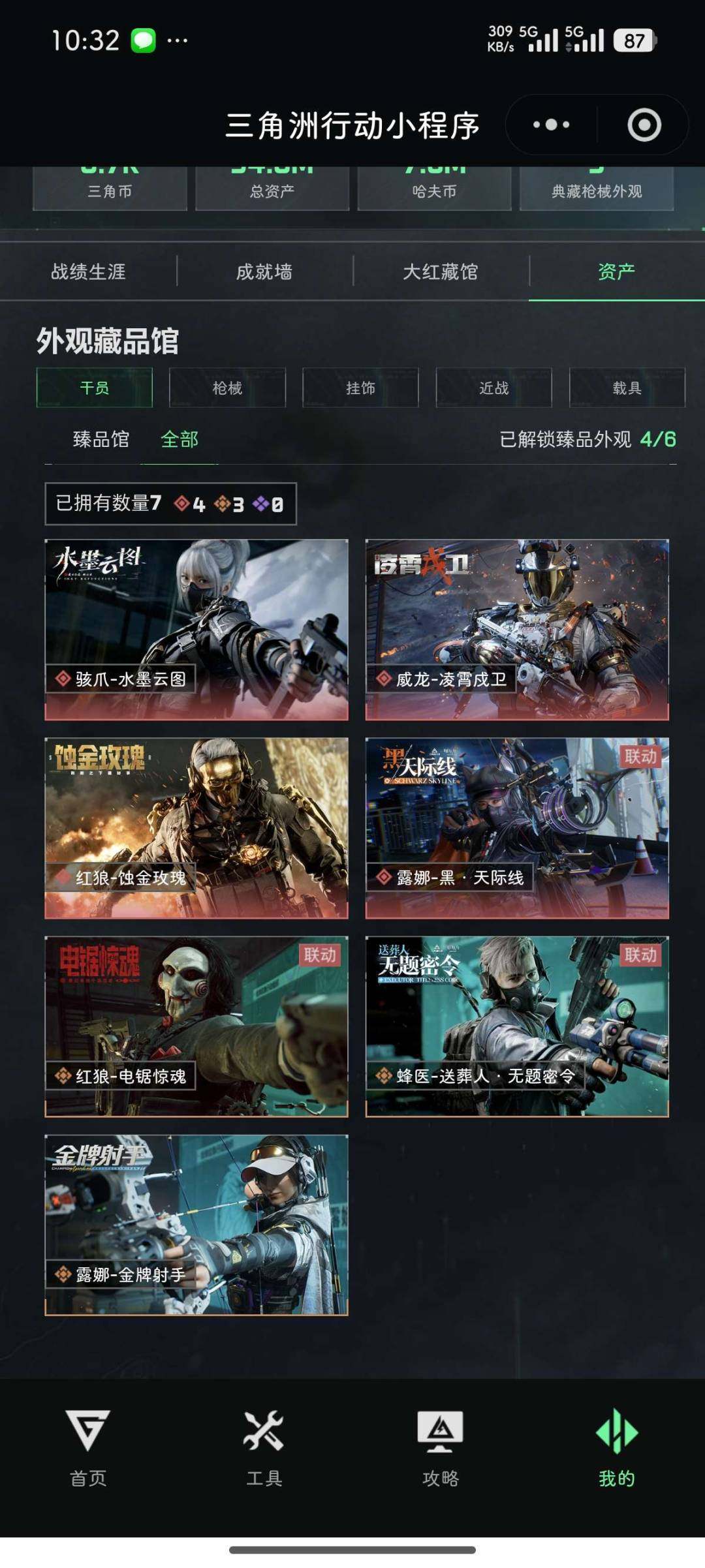Select the 全部 filter option
Screen dimensions: 705x1568
tap(181, 440)
